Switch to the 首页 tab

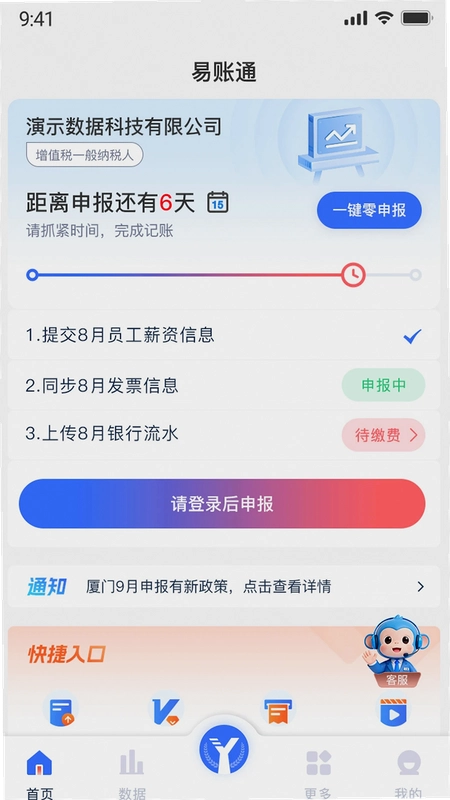[39, 772]
